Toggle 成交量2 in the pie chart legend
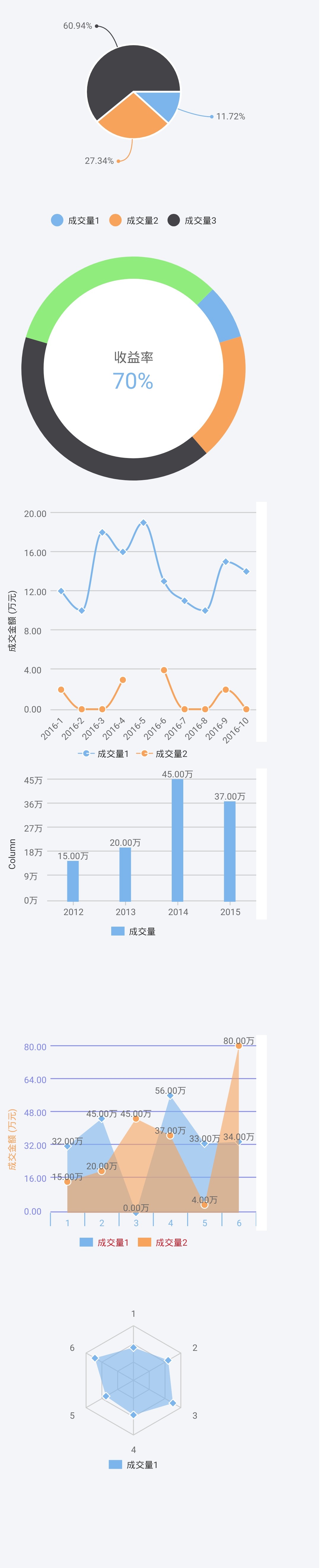 133,220
